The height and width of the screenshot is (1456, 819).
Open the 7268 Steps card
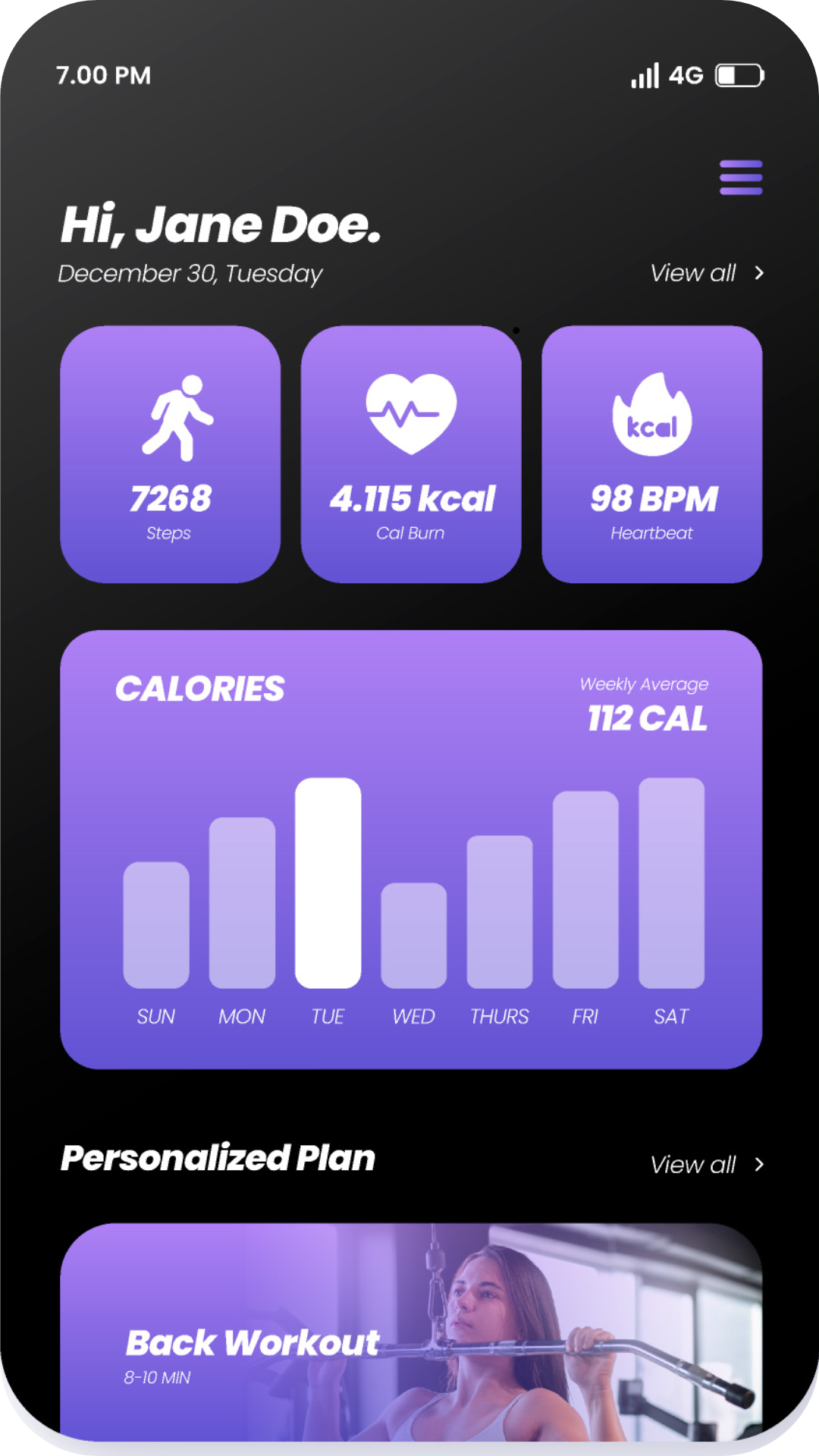click(171, 454)
